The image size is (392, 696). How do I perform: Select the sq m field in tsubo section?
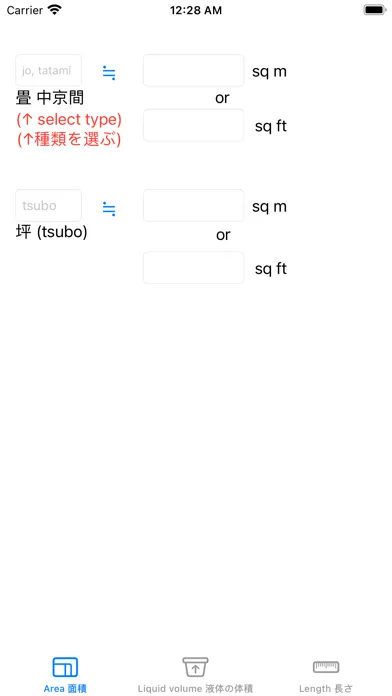coord(194,206)
